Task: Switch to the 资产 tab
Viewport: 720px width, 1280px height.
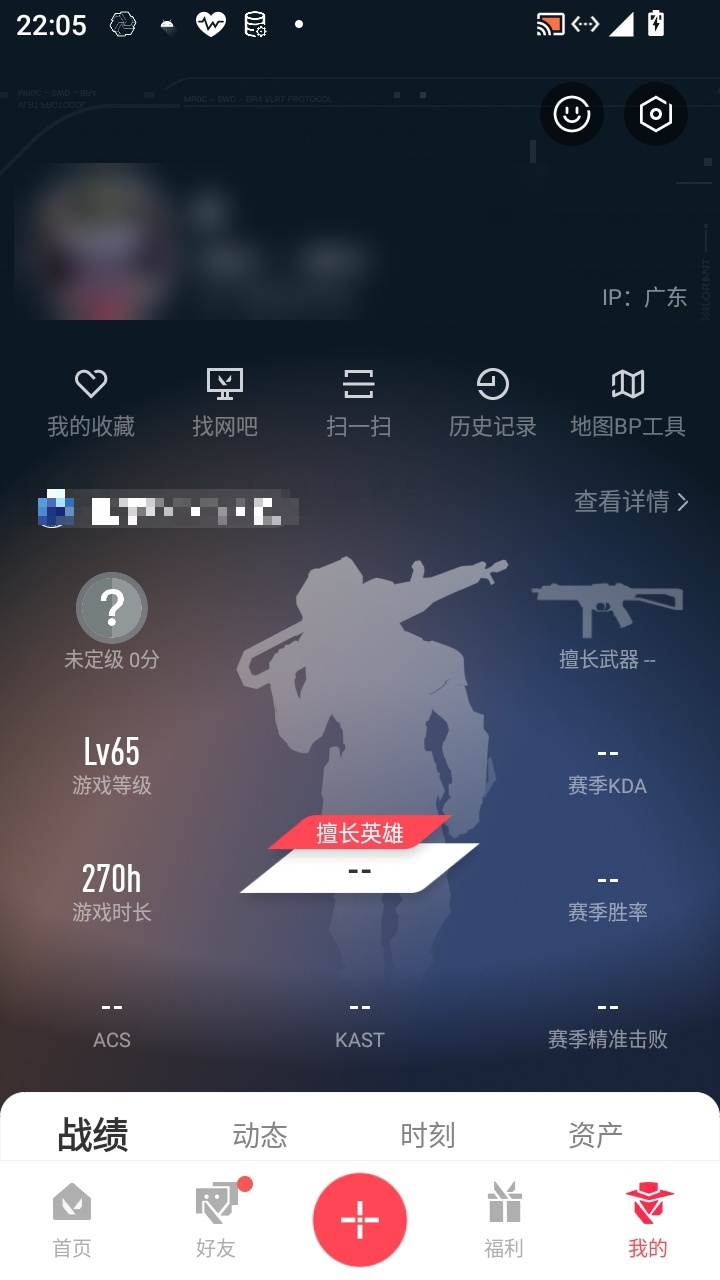Action: [596, 1135]
